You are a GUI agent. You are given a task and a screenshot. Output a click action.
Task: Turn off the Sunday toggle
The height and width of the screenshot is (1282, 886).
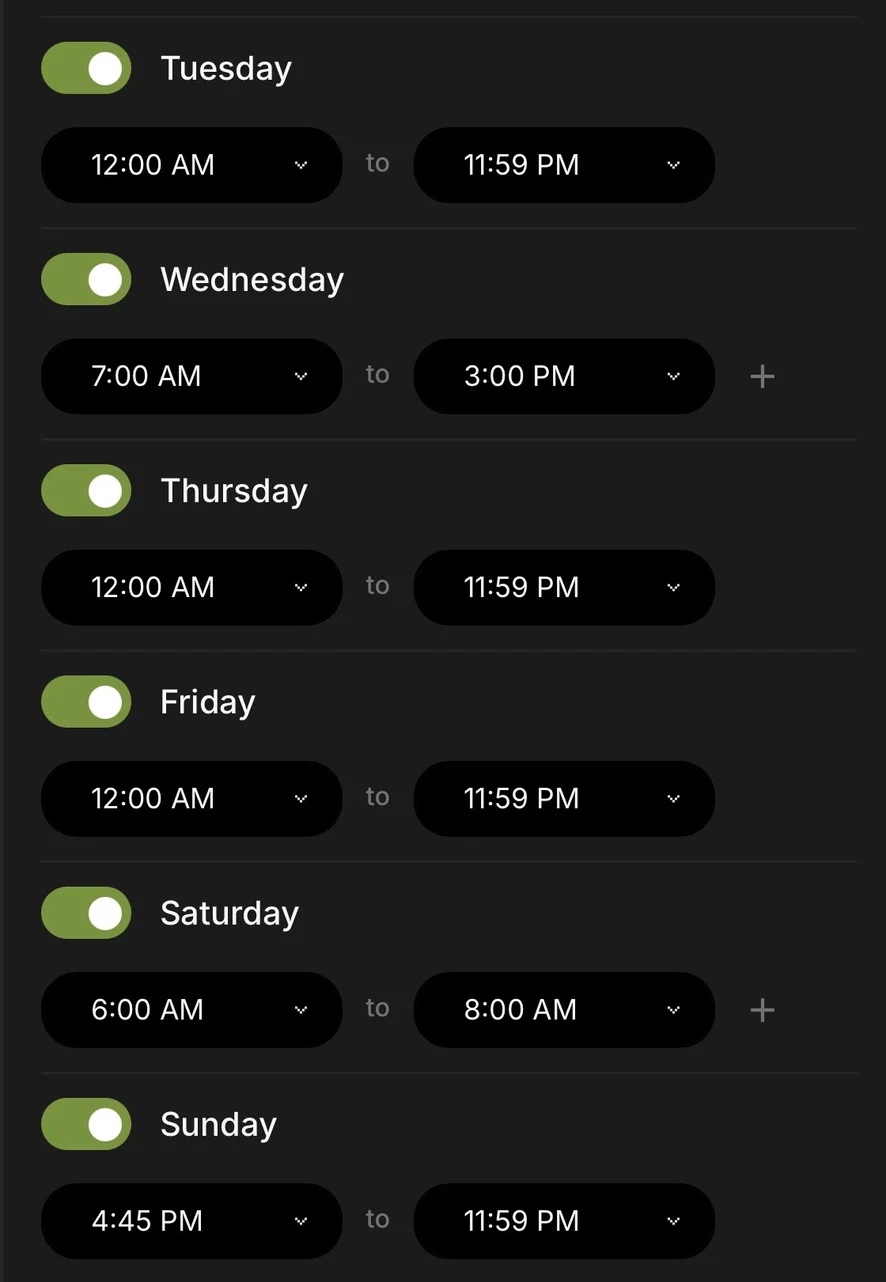click(x=86, y=1124)
